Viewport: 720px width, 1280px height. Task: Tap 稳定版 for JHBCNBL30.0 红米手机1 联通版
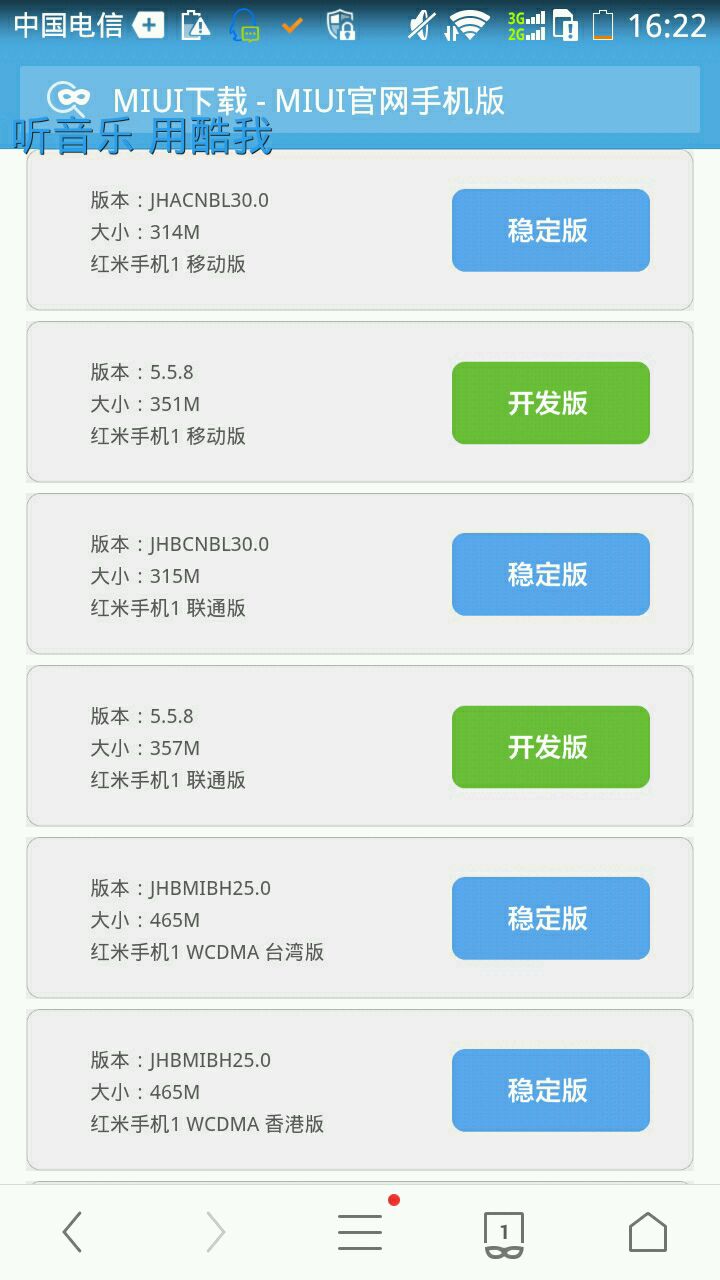(550, 574)
